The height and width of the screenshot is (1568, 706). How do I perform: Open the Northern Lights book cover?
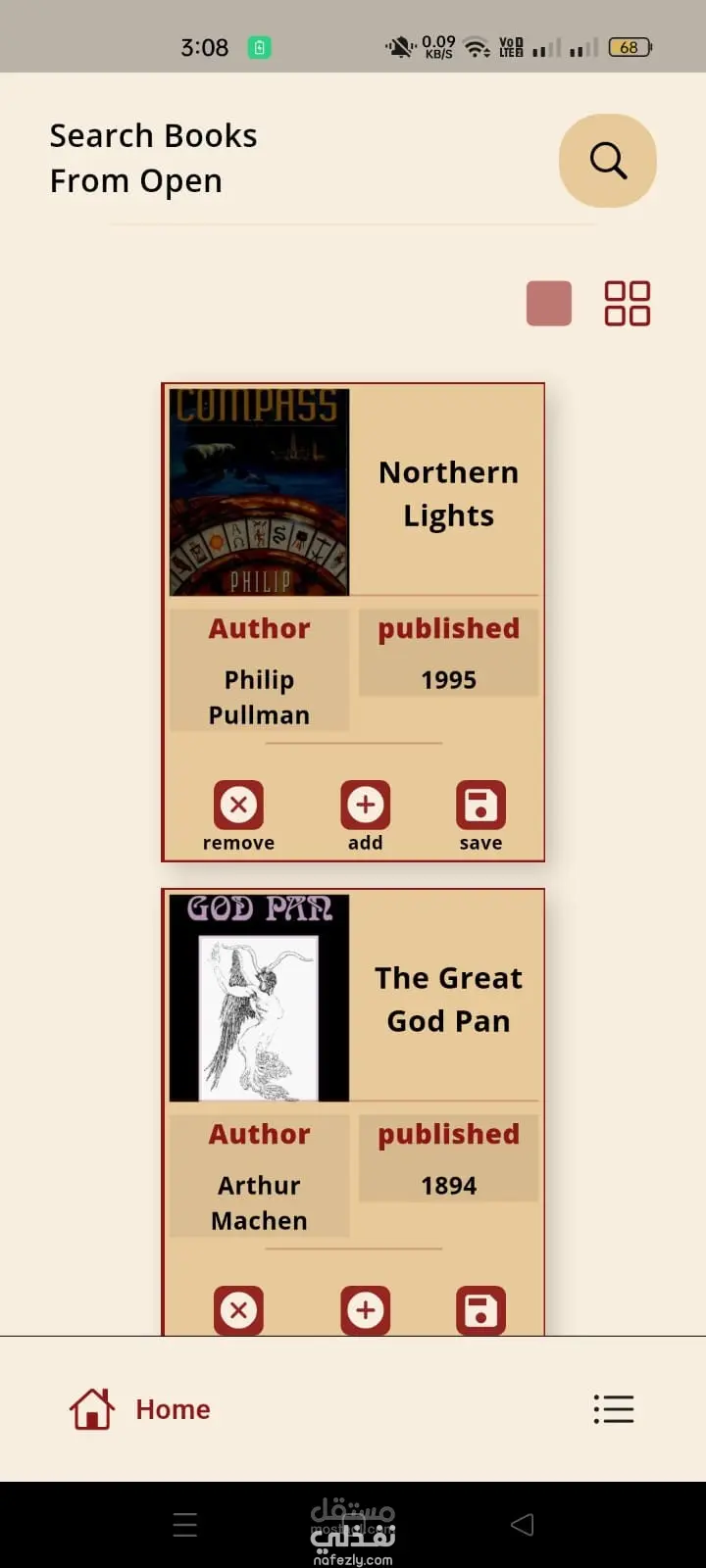coord(259,492)
